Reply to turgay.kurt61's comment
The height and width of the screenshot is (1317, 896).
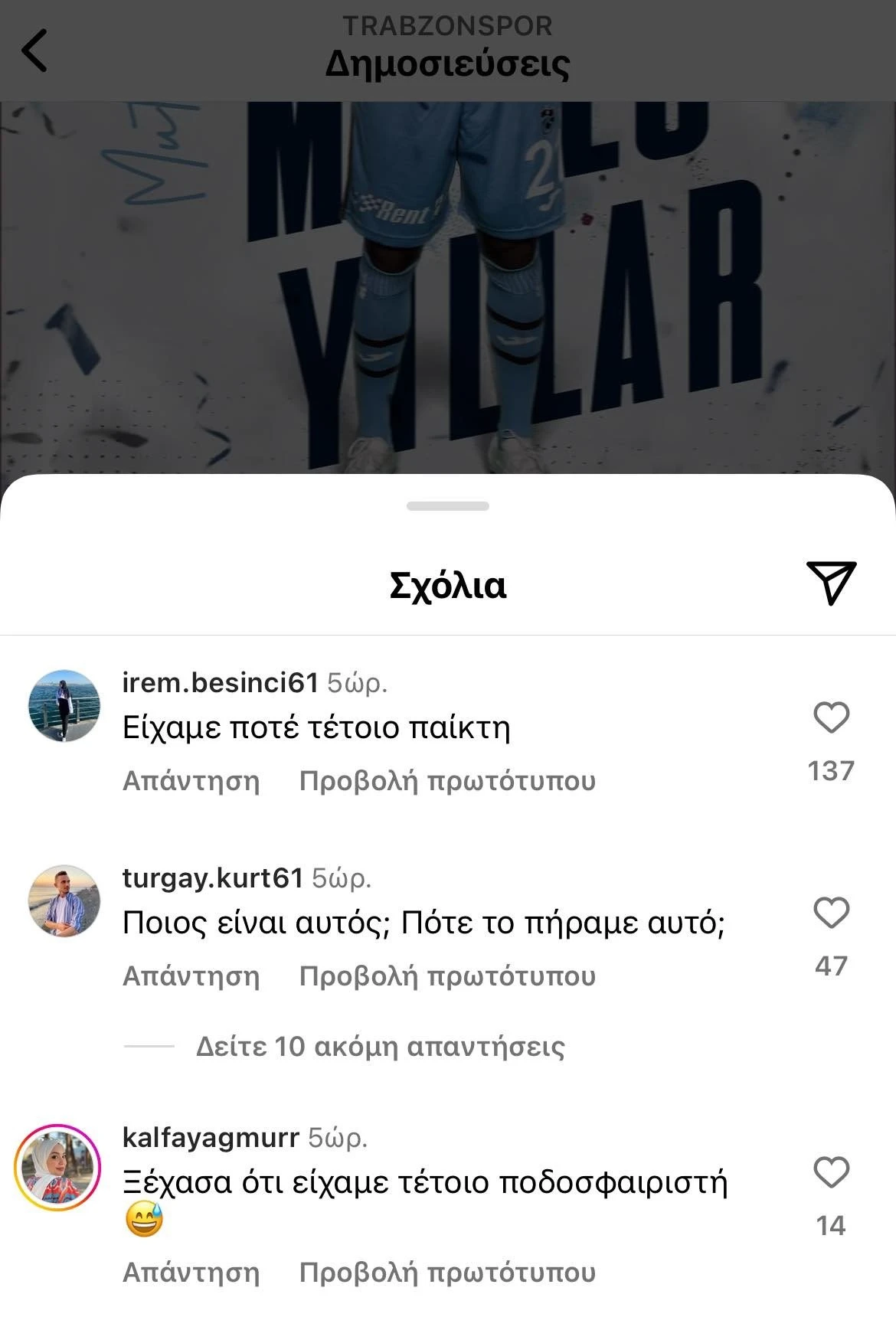point(191,976)
